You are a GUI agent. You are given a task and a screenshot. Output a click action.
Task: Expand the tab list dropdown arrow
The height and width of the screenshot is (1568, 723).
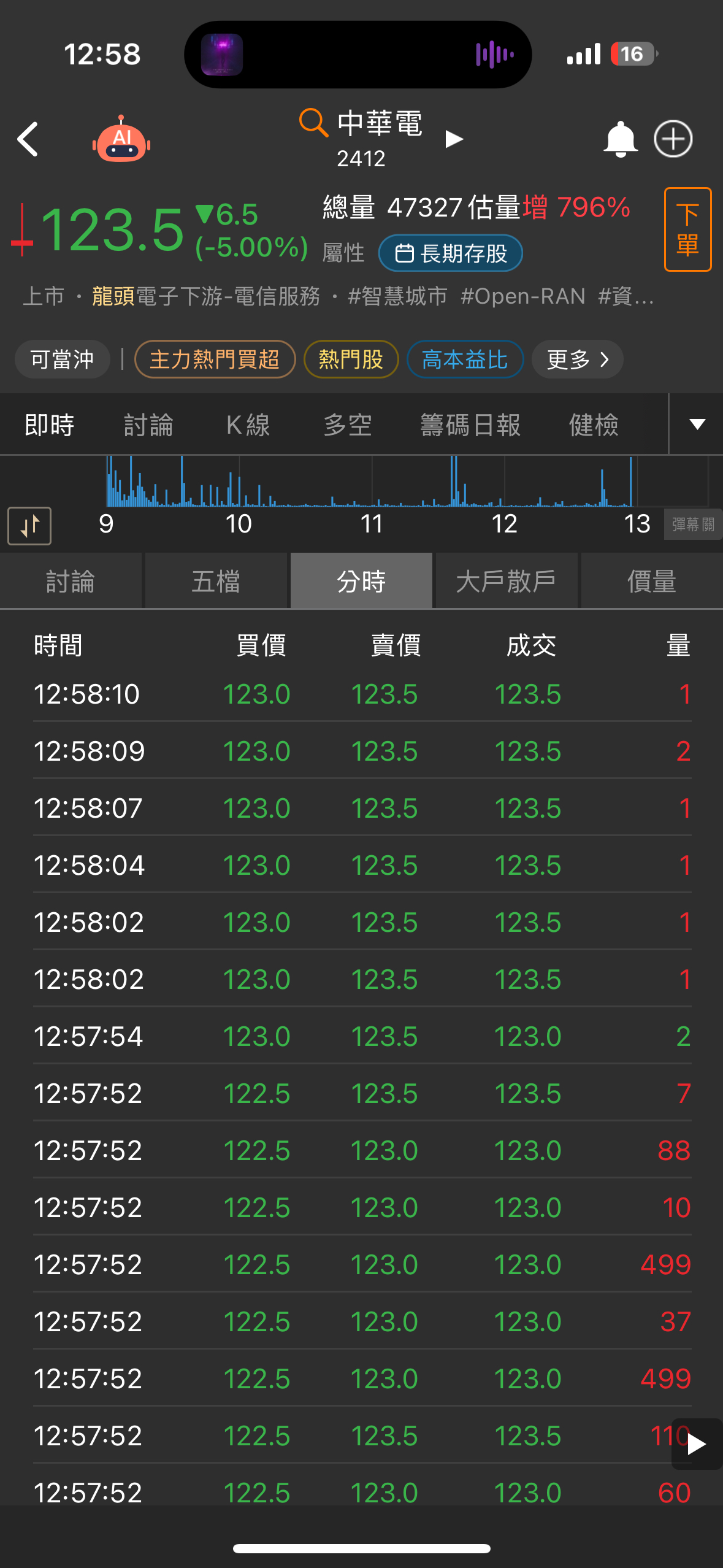[697, 425]
